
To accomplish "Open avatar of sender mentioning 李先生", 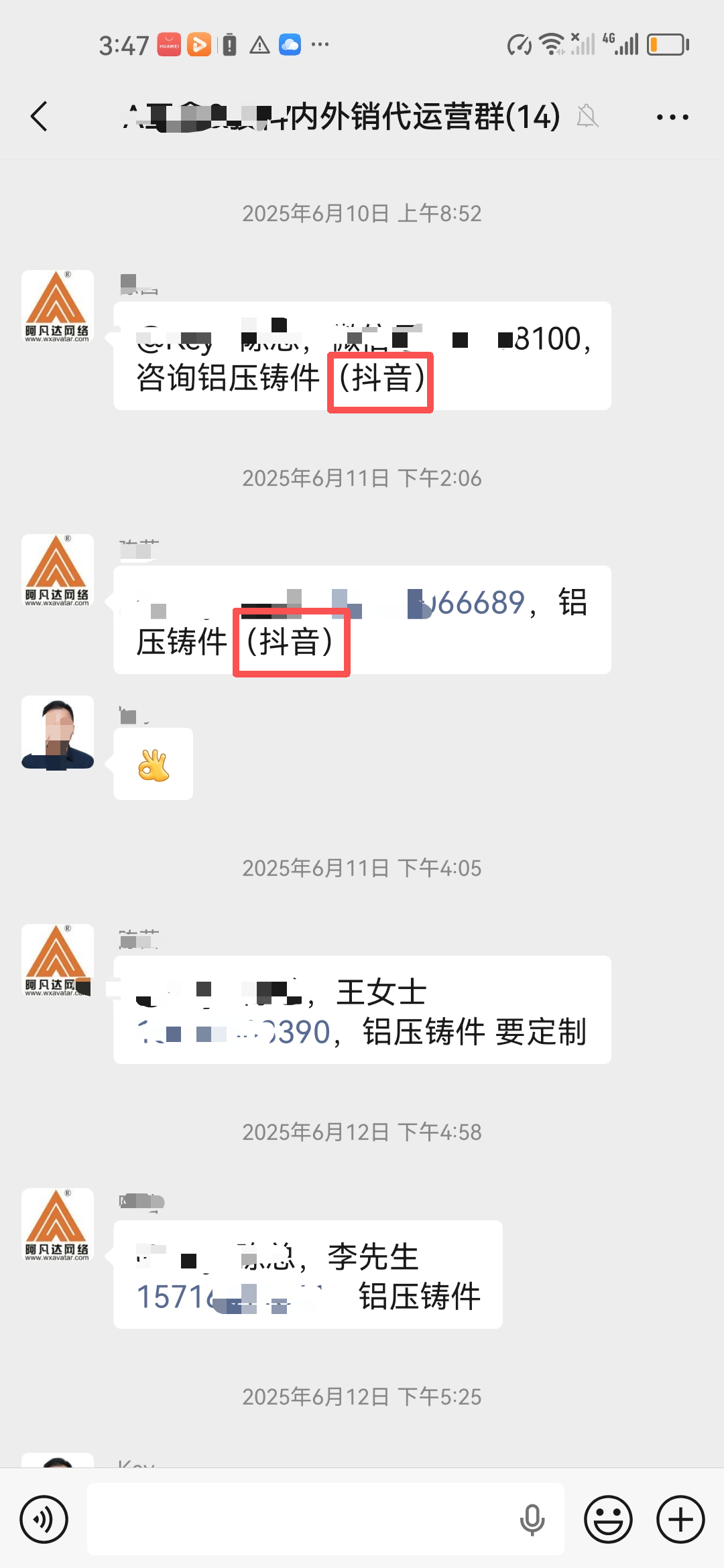I will click(x=58, y=1224).
